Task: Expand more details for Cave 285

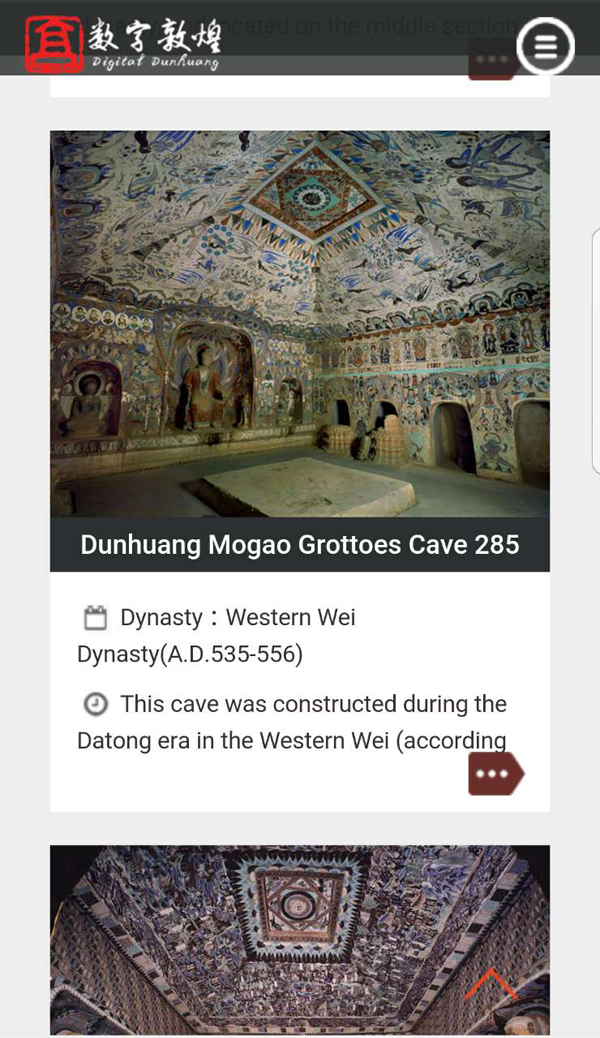Action: pos(495,774)
